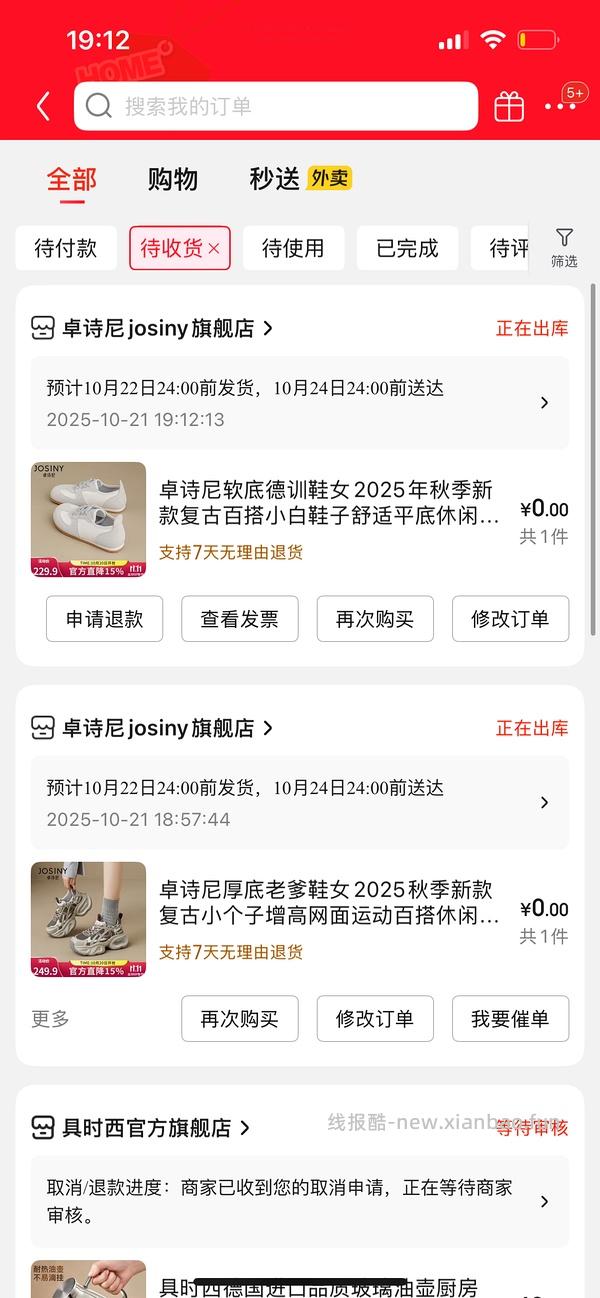This screenshot has width=600, height=1298.
Task: Tap the 搜索我的订单 search box
Action: [x=275, y=106]
